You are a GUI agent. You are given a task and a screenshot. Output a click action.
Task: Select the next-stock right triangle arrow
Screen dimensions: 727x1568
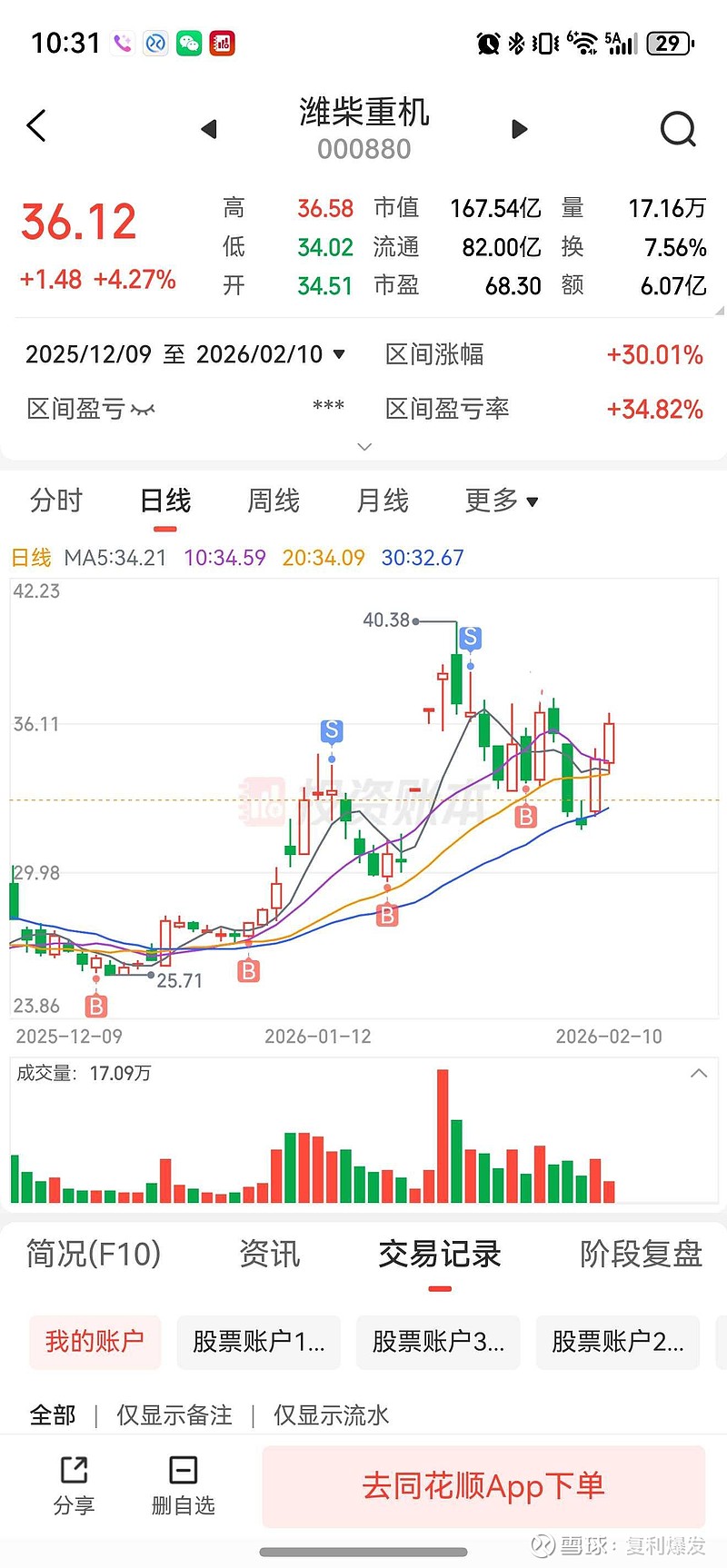coord(519,128)
